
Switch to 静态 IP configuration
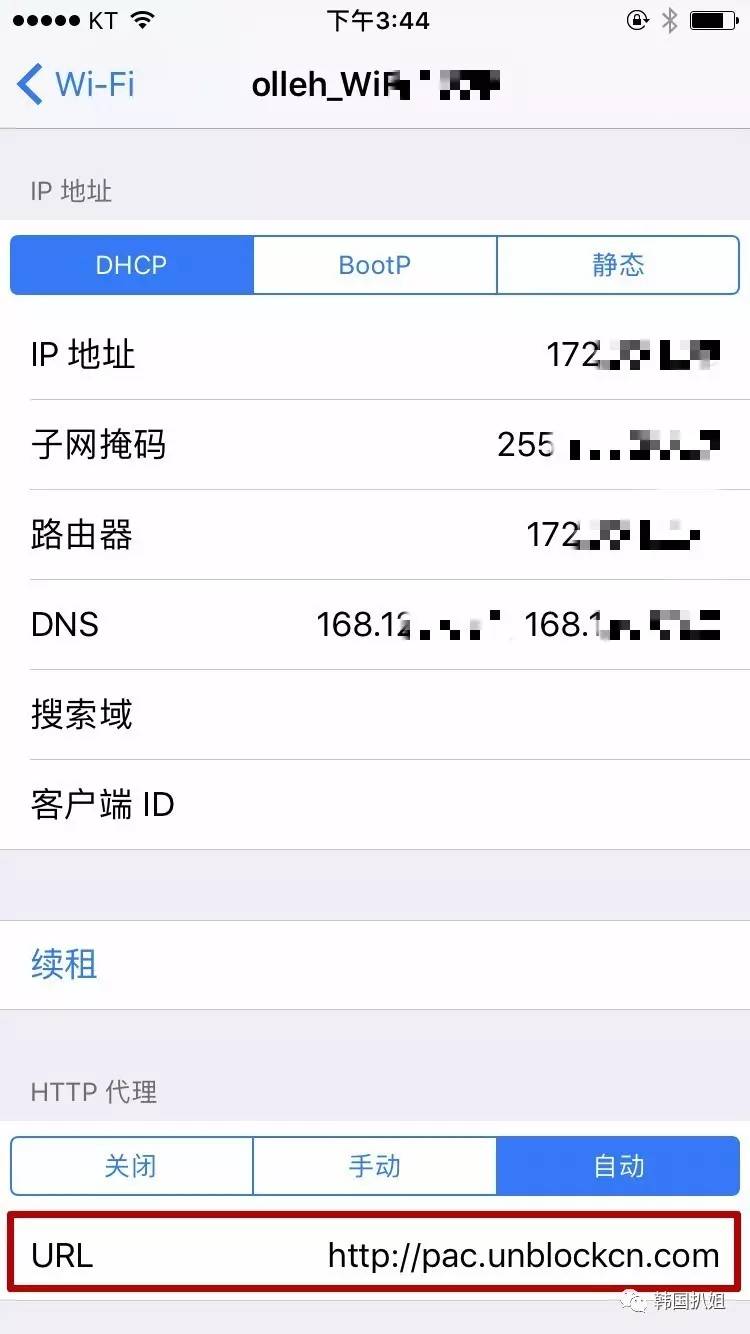(617, 265)
